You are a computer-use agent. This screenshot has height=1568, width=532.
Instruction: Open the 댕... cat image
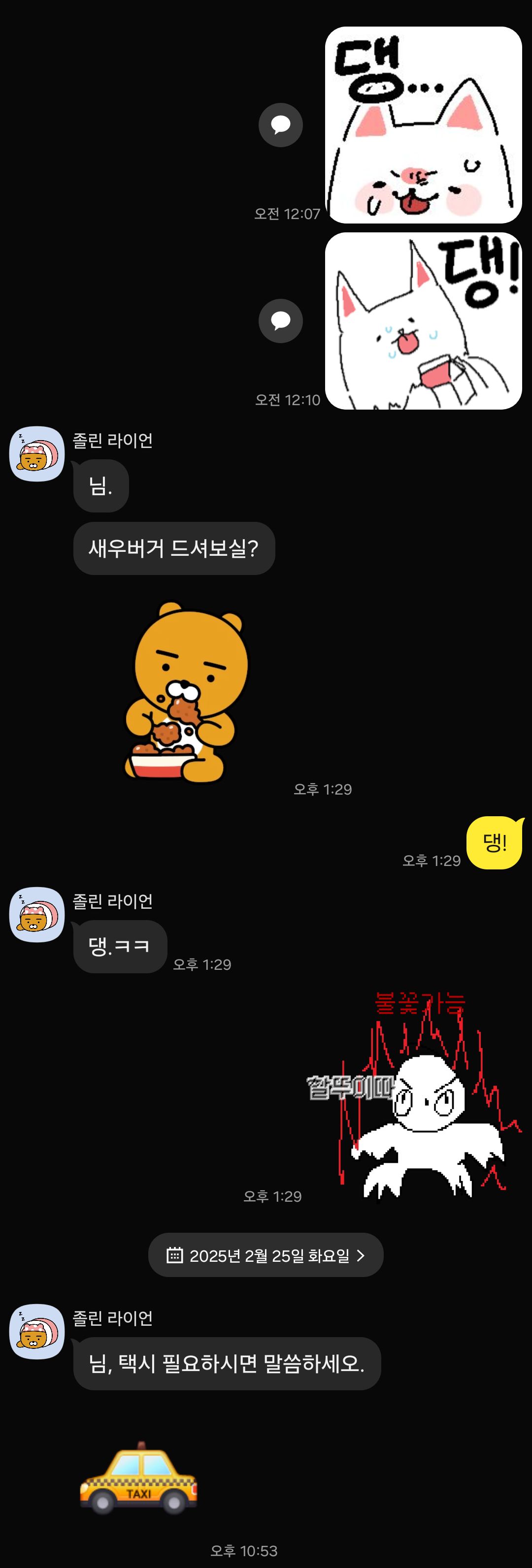423,125
